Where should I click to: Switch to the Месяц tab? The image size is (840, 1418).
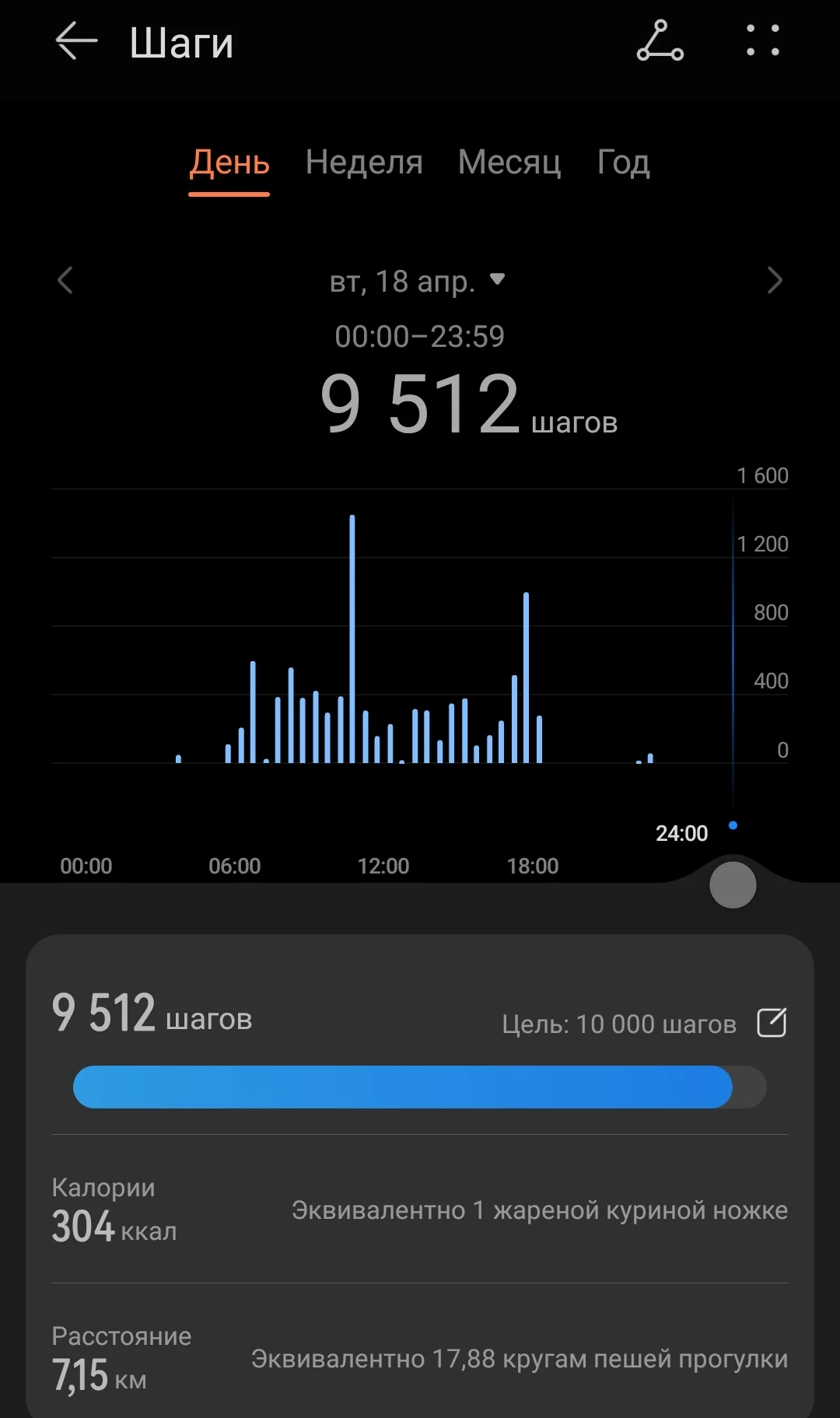click(509, 163)
